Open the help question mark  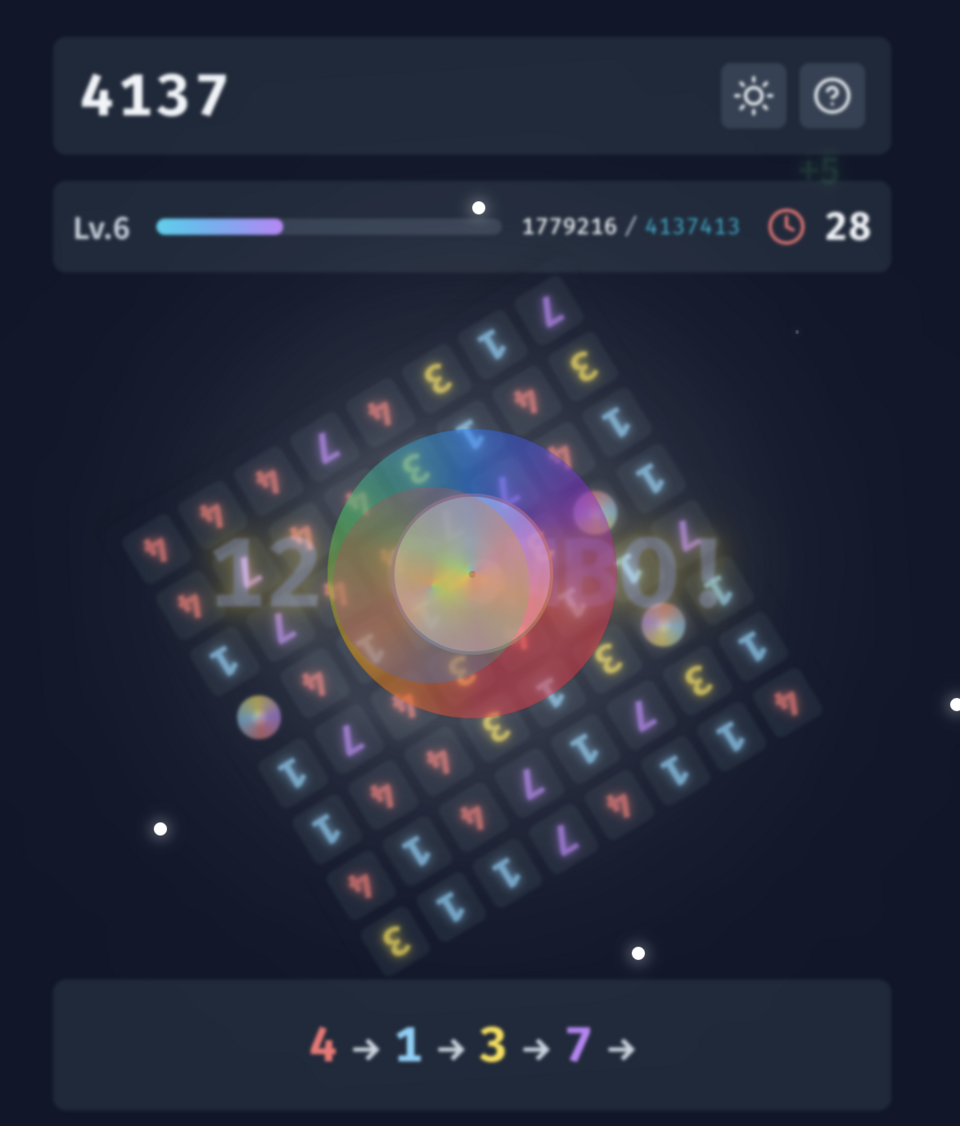pos(832,96)
